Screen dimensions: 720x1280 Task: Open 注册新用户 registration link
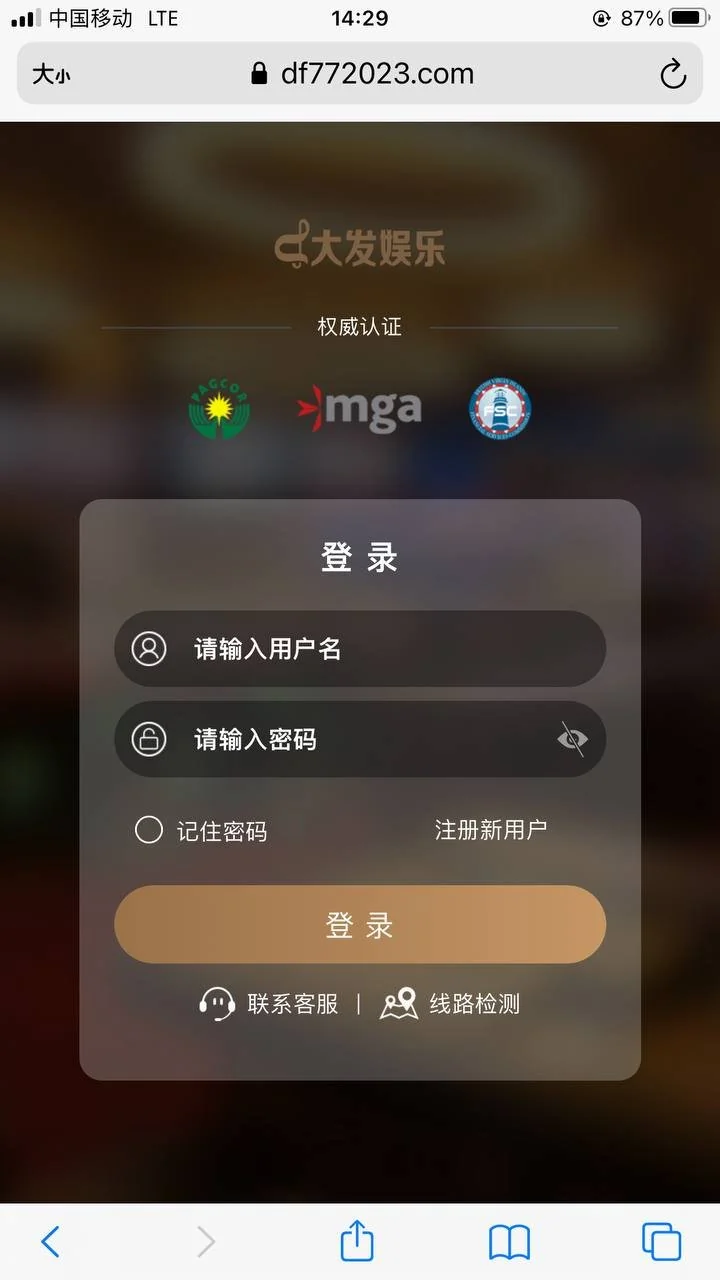(x=490, y=830)
